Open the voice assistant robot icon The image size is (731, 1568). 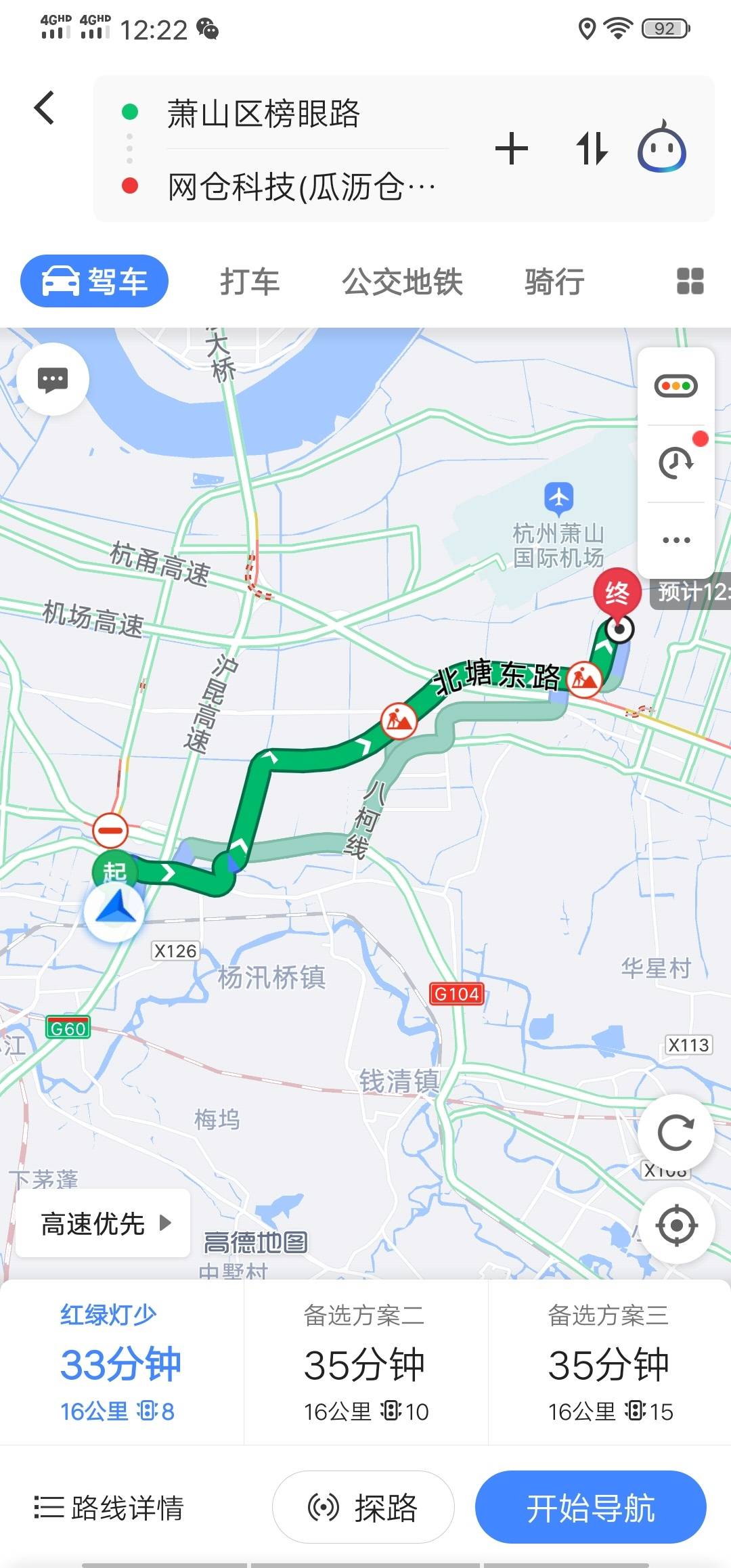[x=662, y=146]
